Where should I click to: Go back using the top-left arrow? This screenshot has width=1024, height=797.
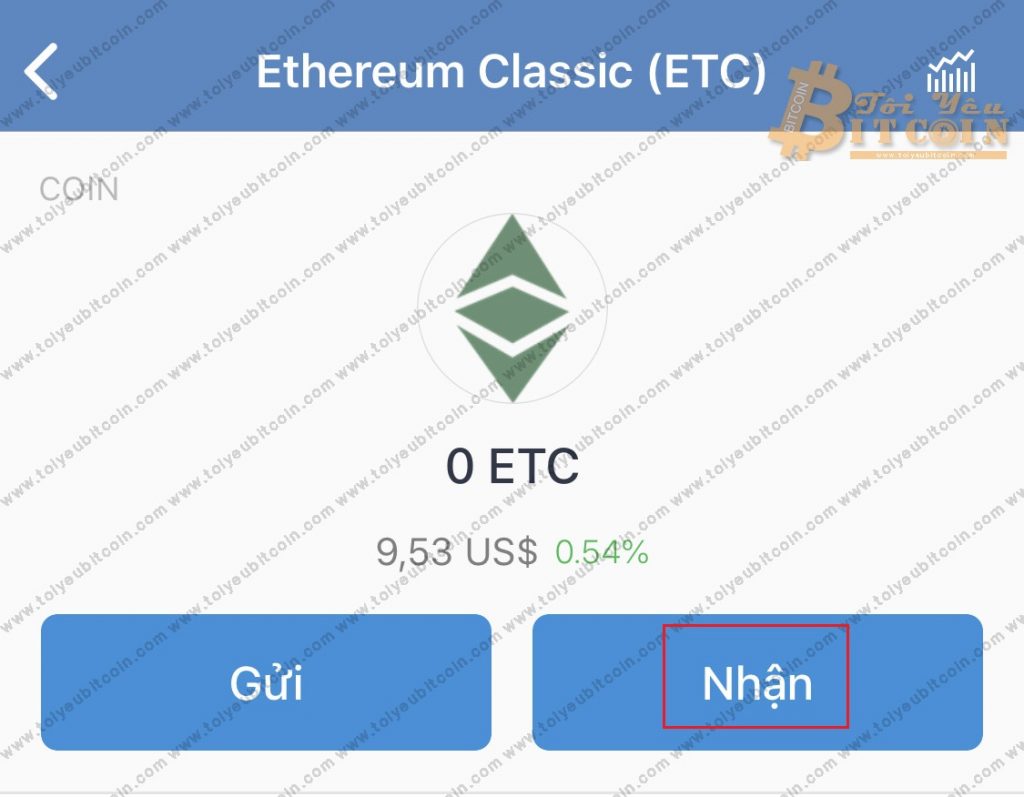(x=42, y=72)
